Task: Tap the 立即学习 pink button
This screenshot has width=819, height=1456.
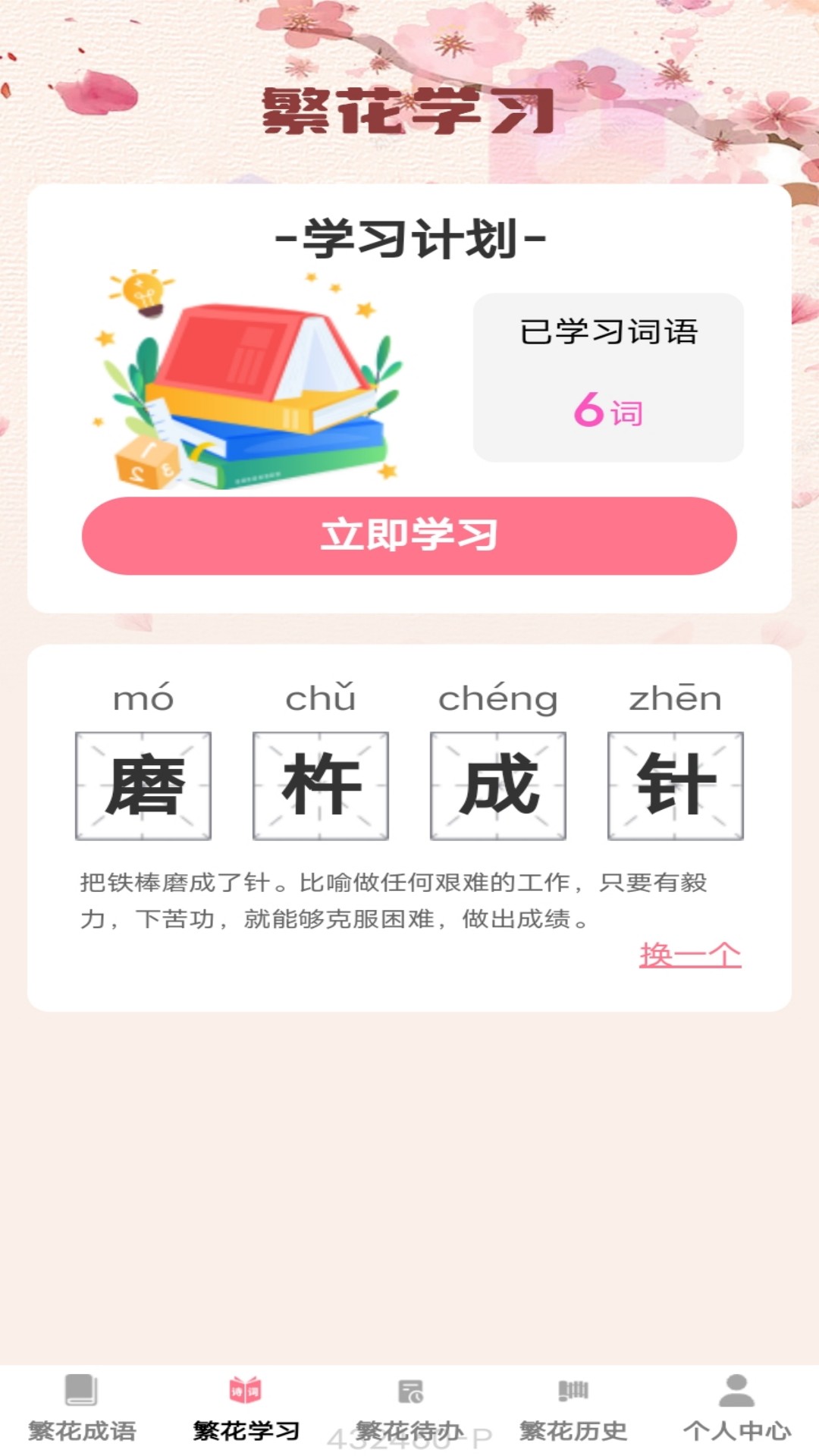Action: [409, 535]
